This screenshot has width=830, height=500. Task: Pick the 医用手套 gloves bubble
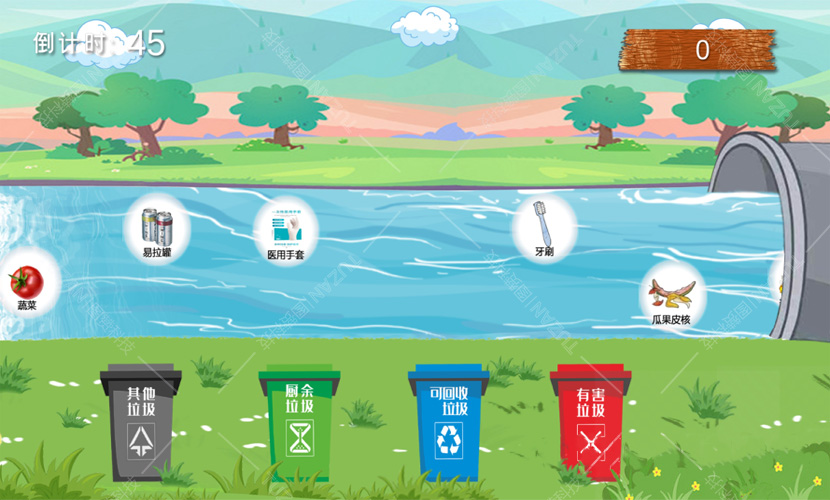click(x=286, y=230)
